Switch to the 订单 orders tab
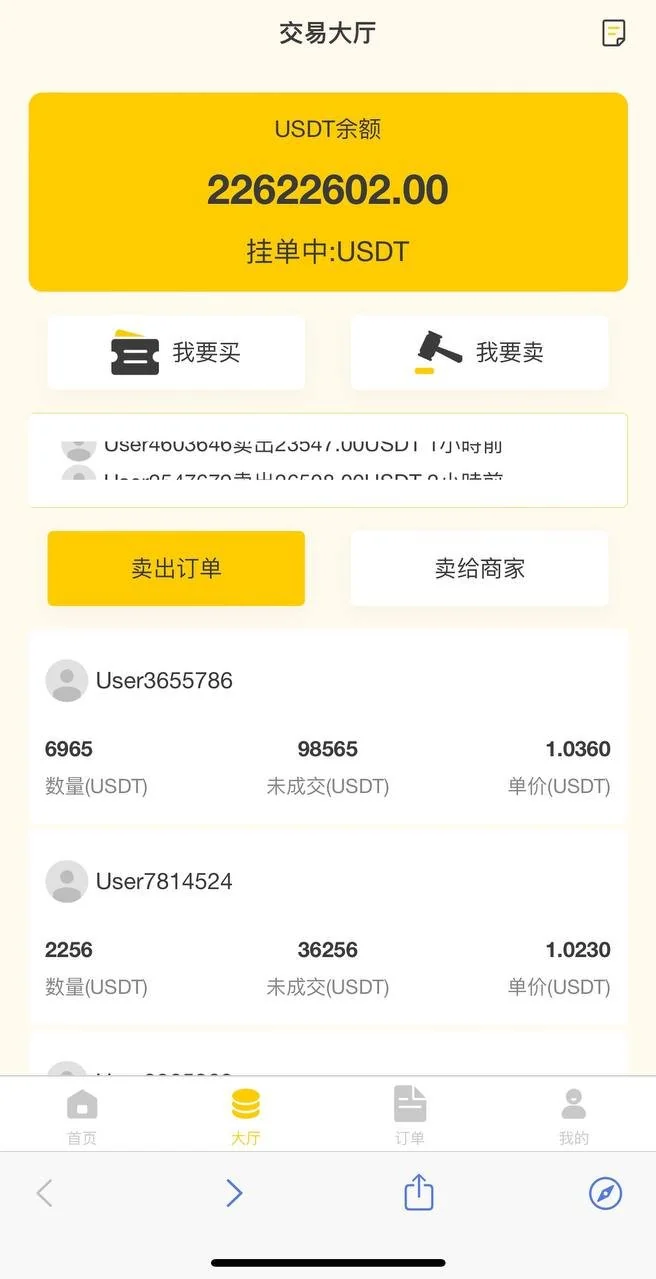This screenshot has width=656, height=1279. tap(410, 1115)
